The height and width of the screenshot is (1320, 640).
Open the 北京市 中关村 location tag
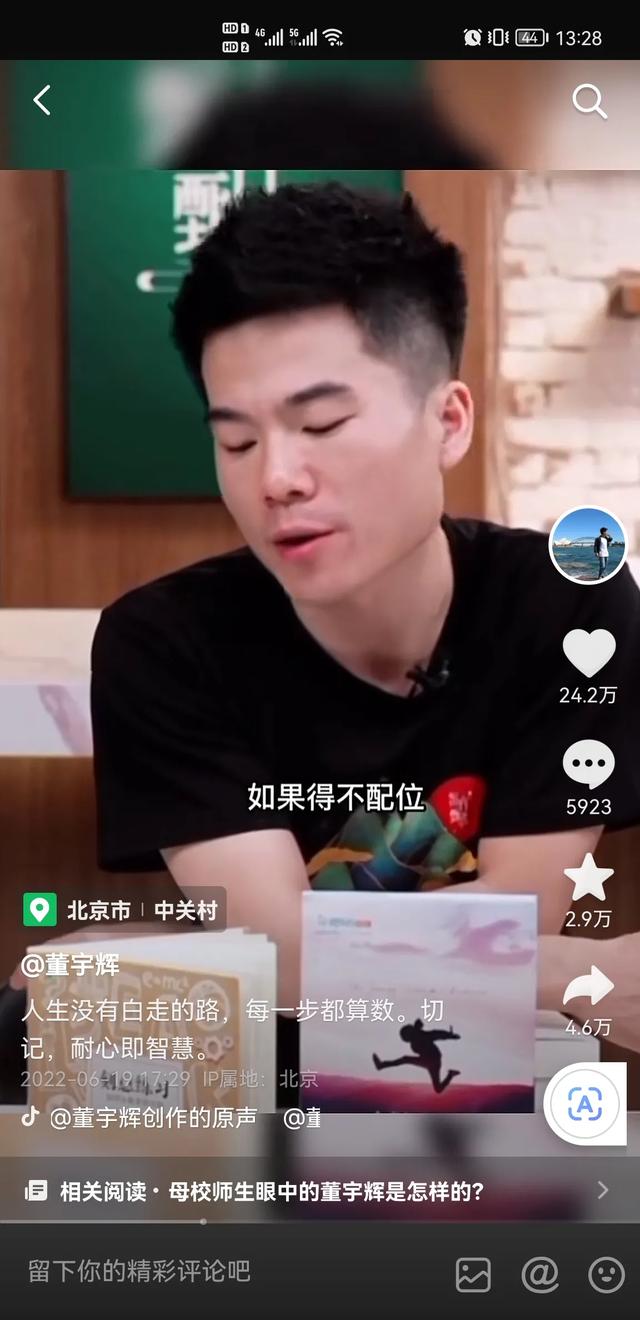click(x=124, y=910)
